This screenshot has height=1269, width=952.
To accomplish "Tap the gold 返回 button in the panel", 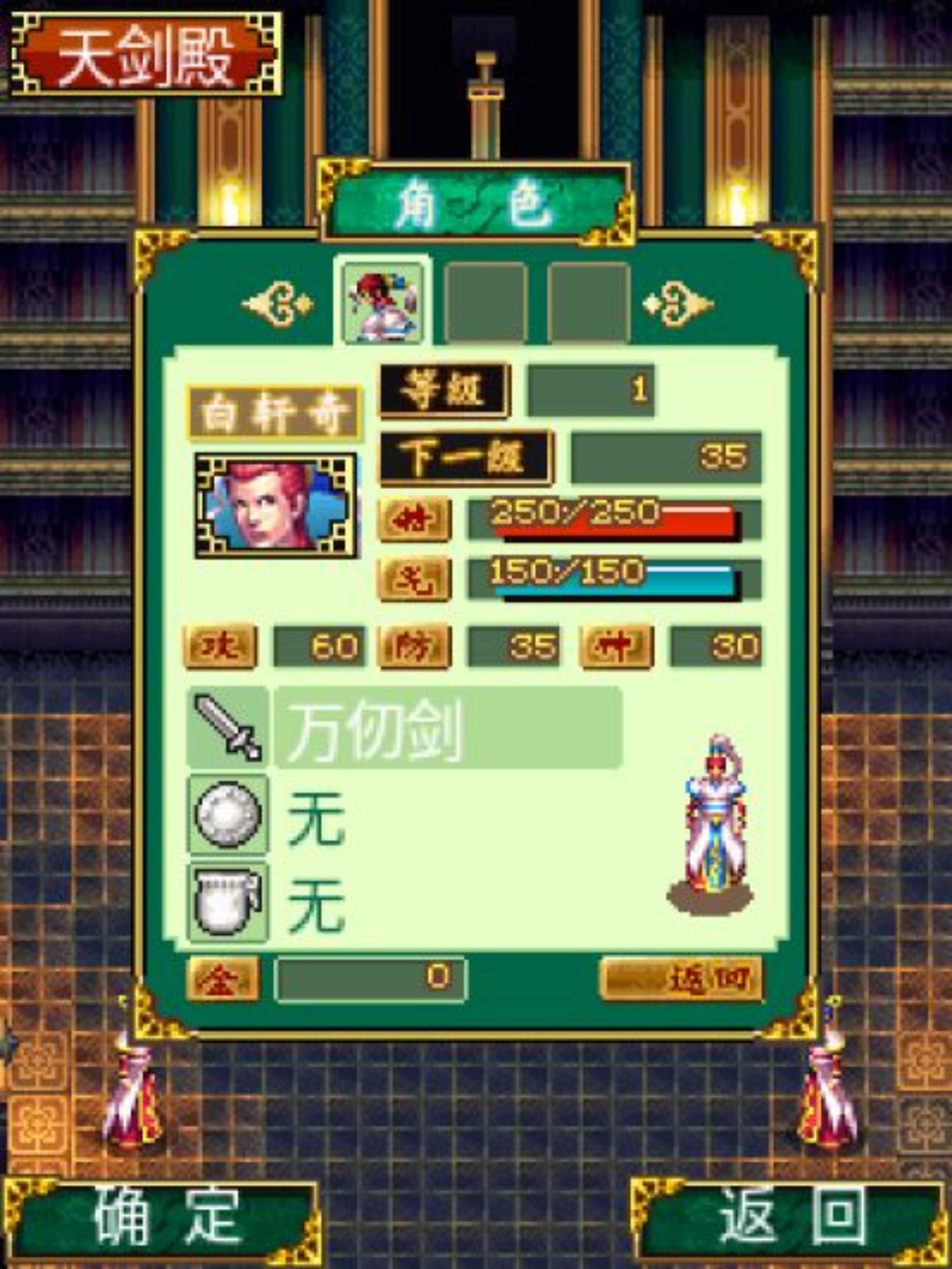I will click(681, 978).
